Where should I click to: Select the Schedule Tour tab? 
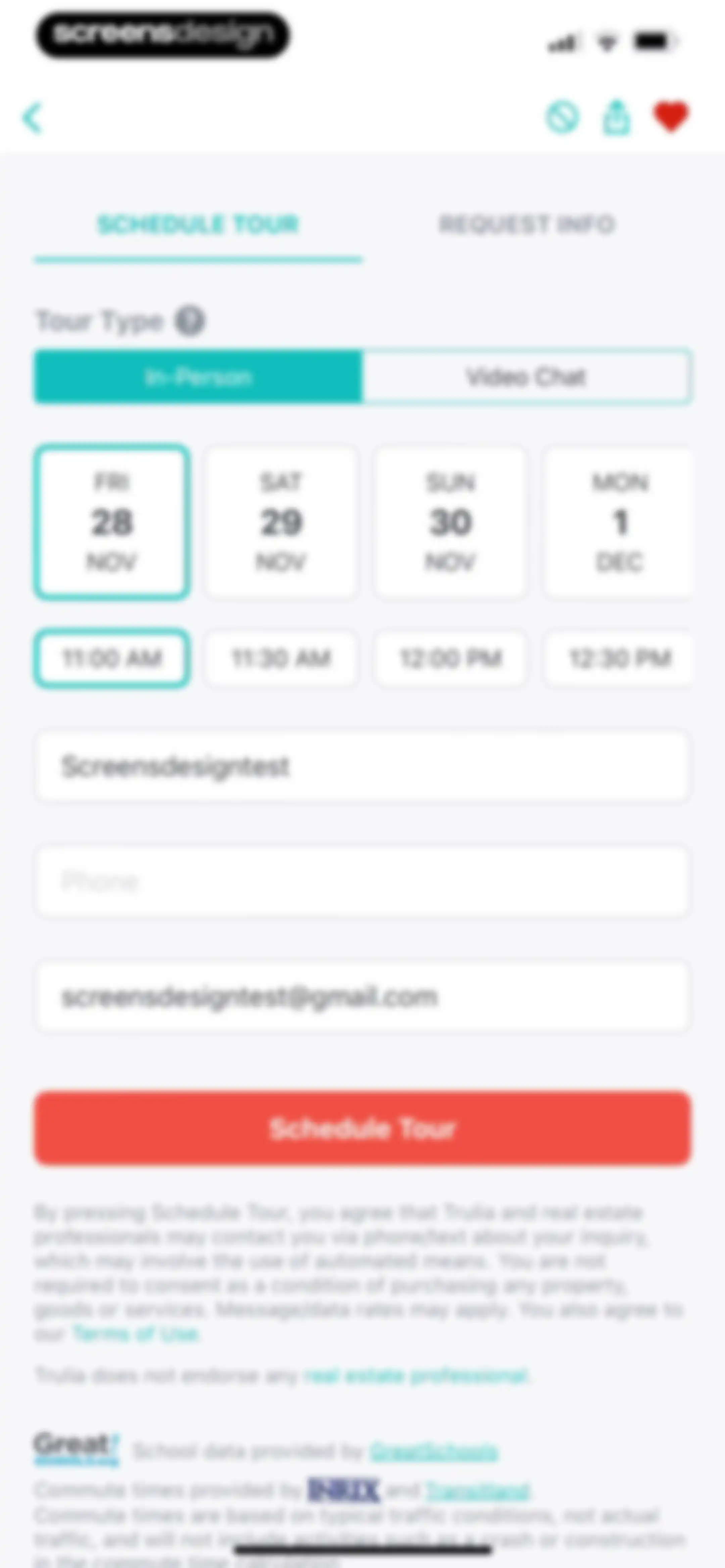[x=198, y=224]
